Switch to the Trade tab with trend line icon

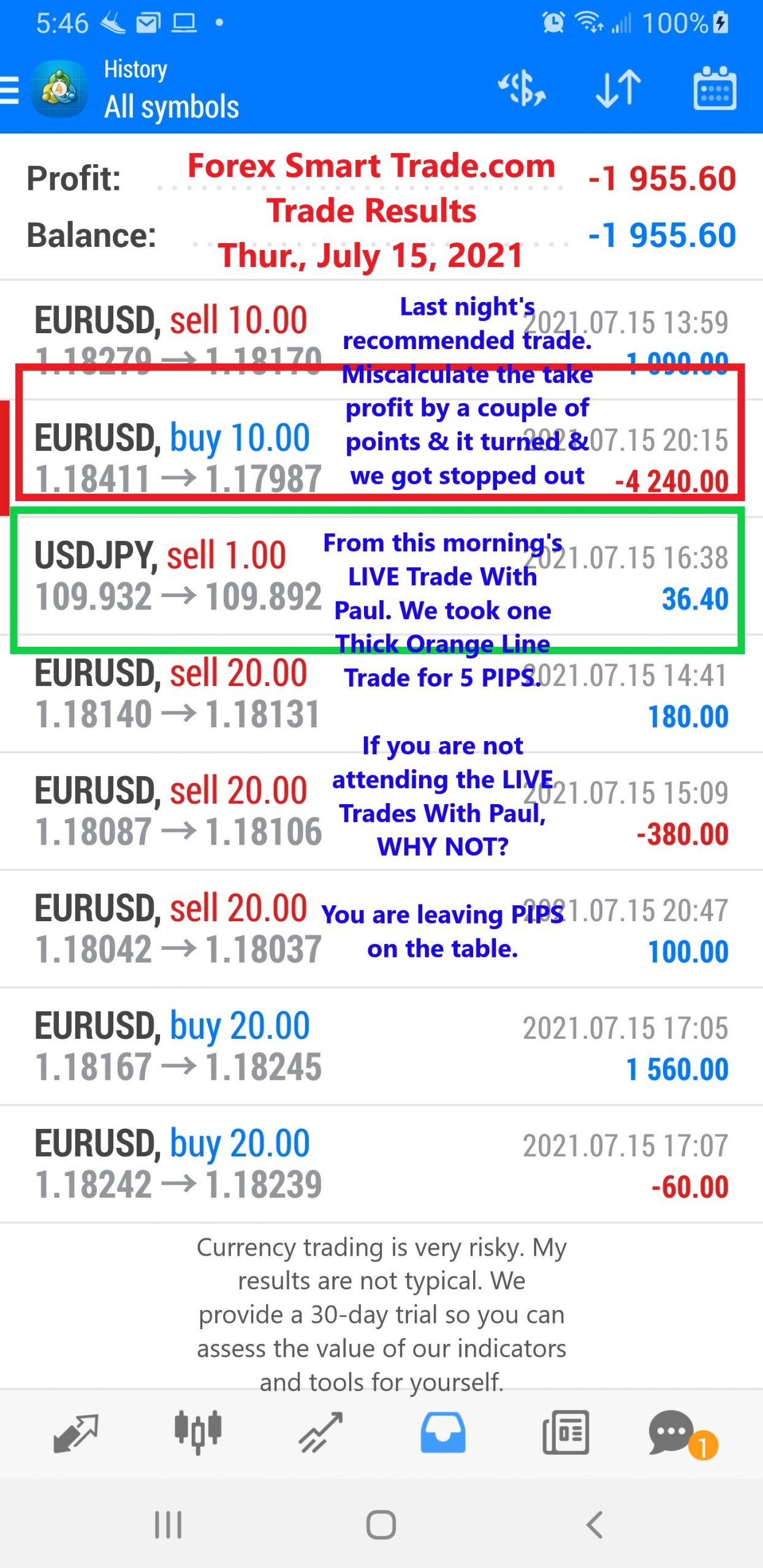pos(320,1433)
